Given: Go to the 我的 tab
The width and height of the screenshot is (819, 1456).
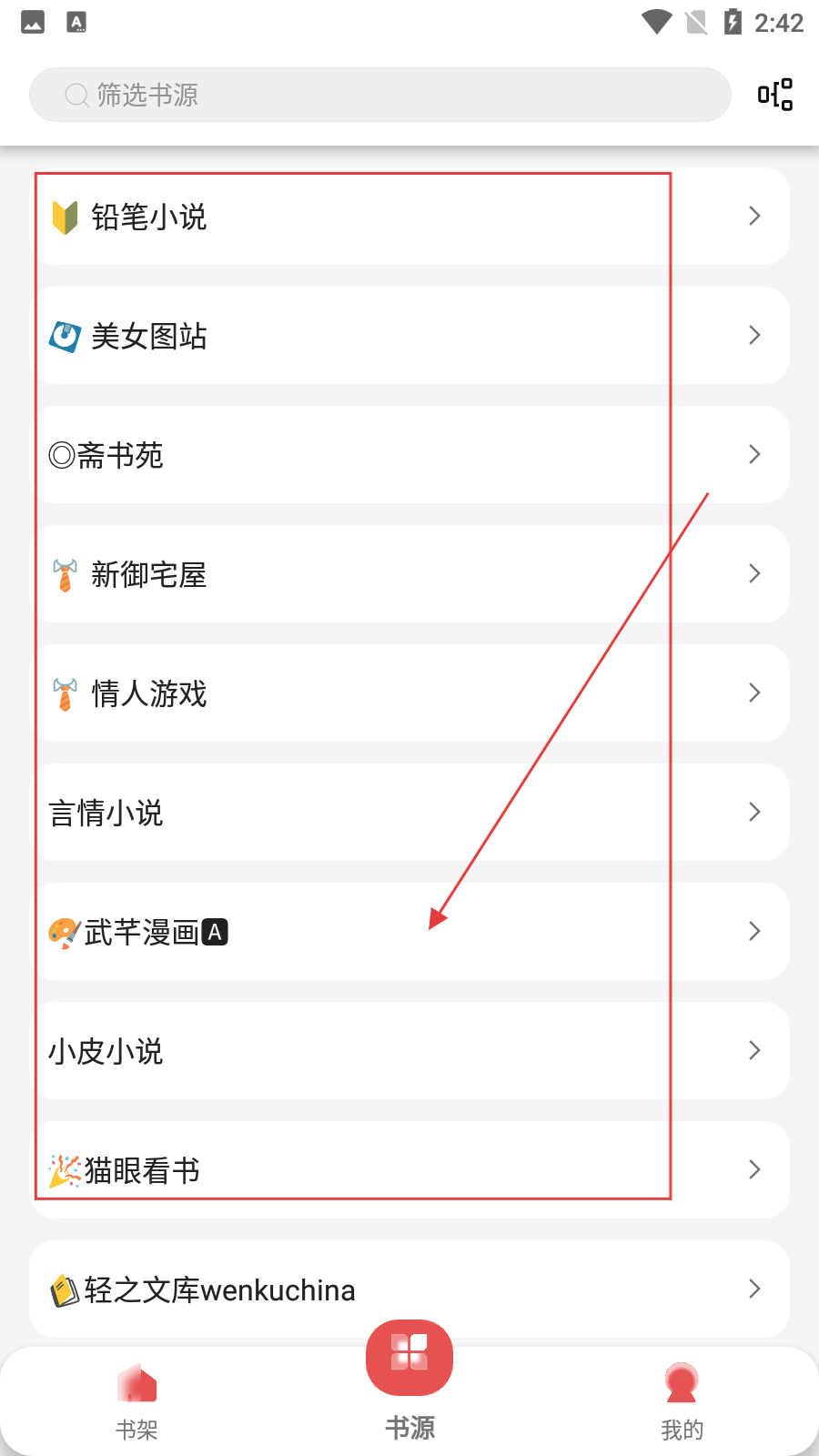Looking at the screenshot, I should 682,1402.
